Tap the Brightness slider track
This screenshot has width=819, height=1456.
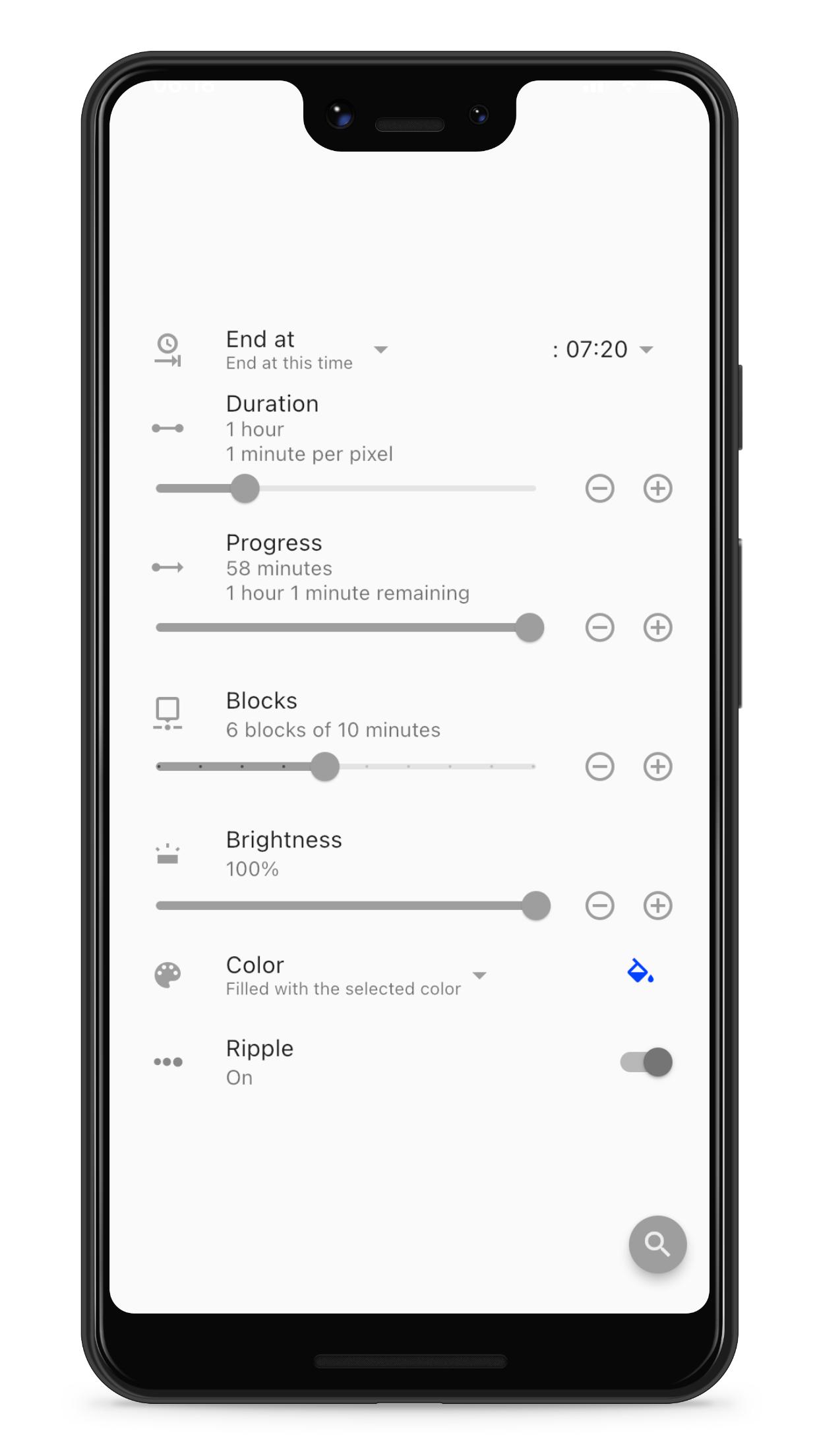tap(346, 905)
